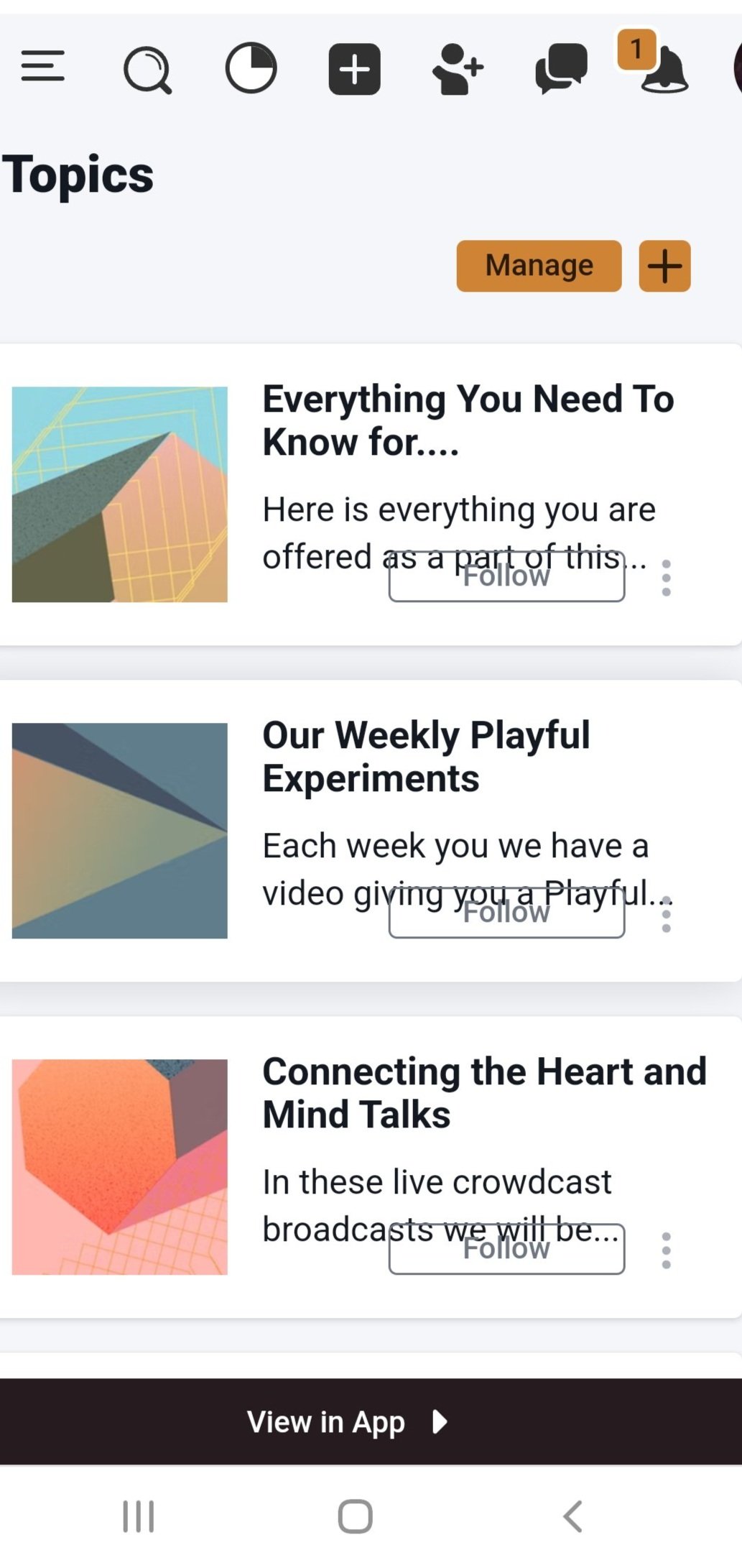Tap View in App banner

[x=371, y=1421]
